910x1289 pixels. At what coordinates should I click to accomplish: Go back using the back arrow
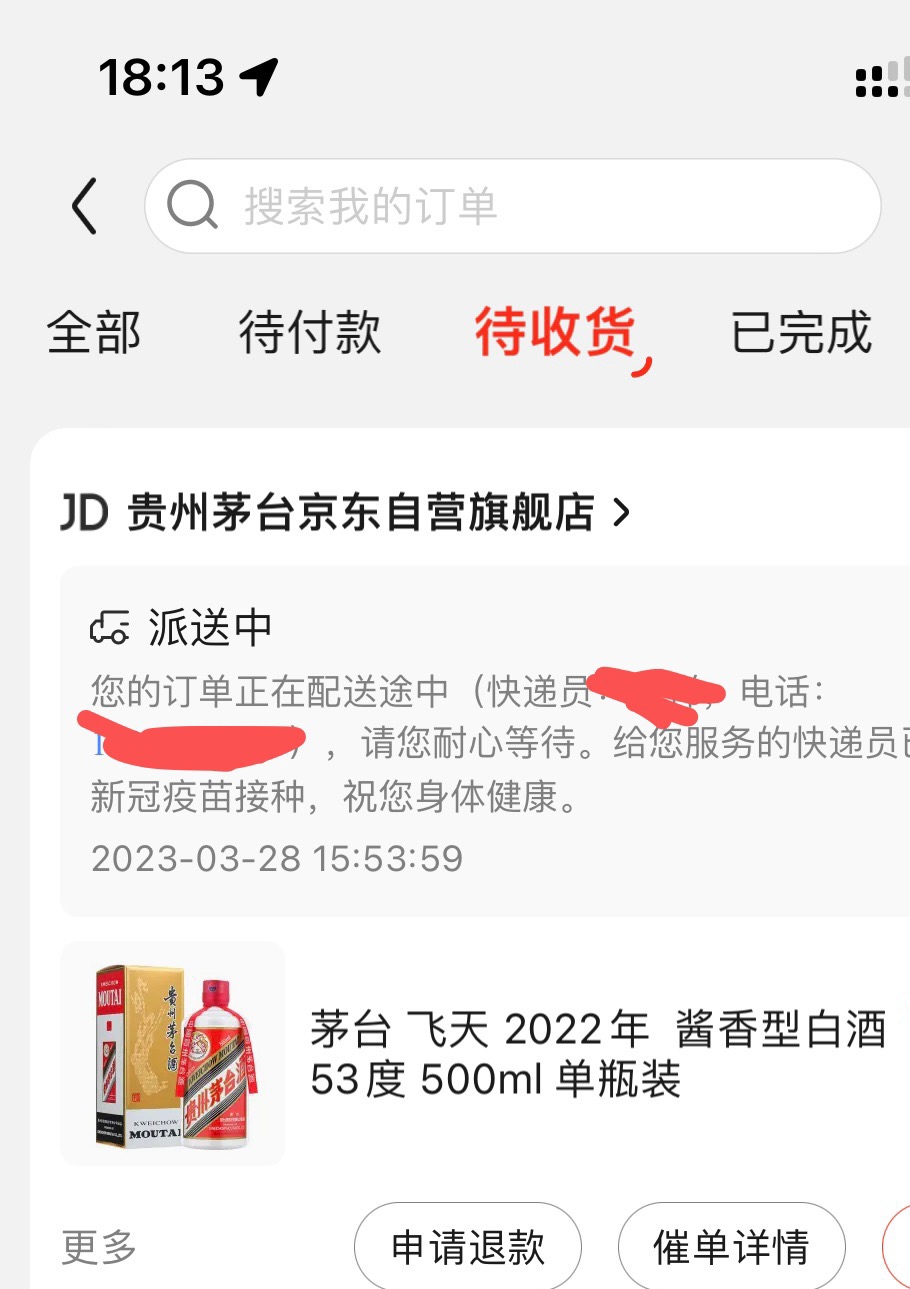point(85,206)
